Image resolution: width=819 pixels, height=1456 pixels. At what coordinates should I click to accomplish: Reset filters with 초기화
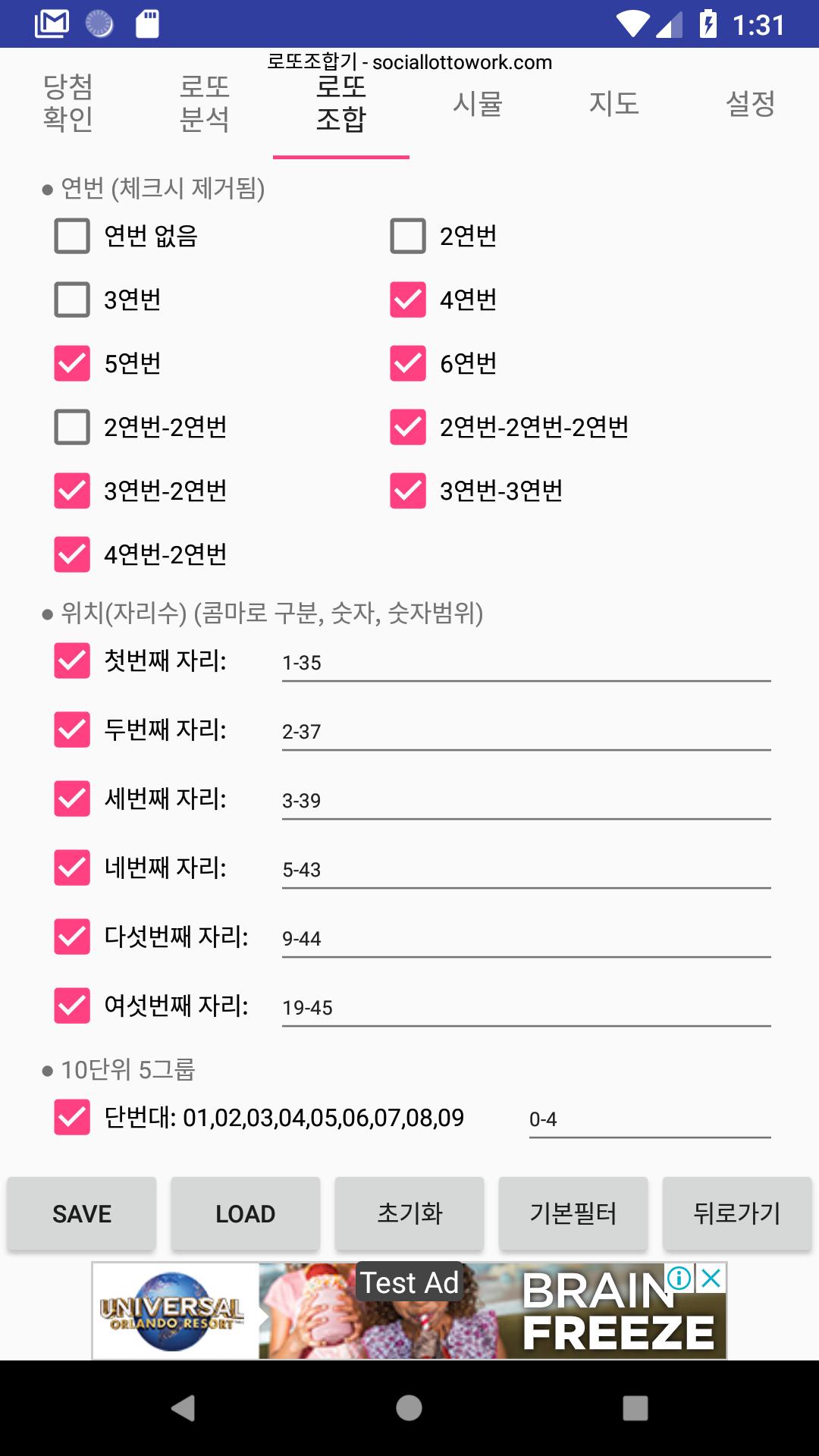[x=409, y=1213]
